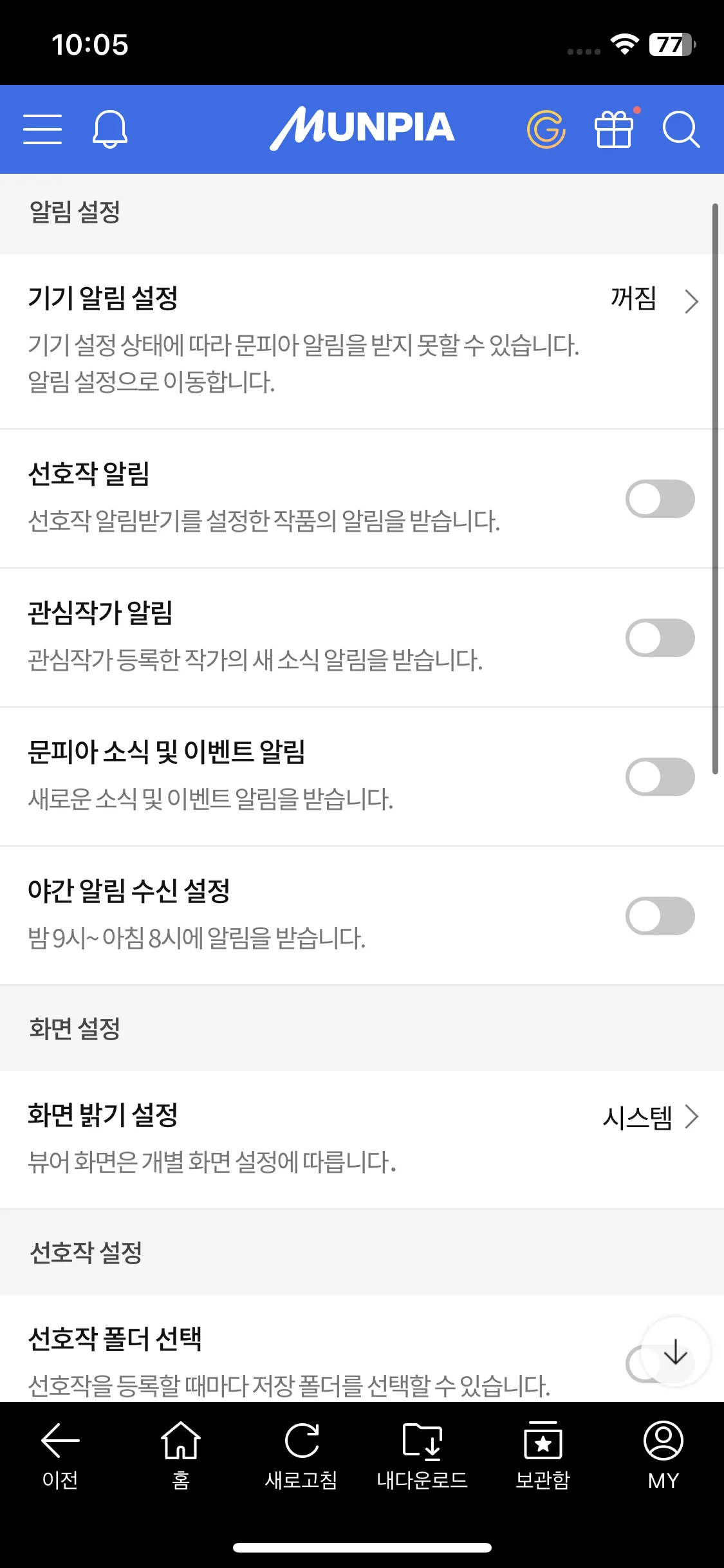Open search with the magnifier icon
Image resolution: width=724 pixels, height=1568 pixels.
(x=681, y=129)
